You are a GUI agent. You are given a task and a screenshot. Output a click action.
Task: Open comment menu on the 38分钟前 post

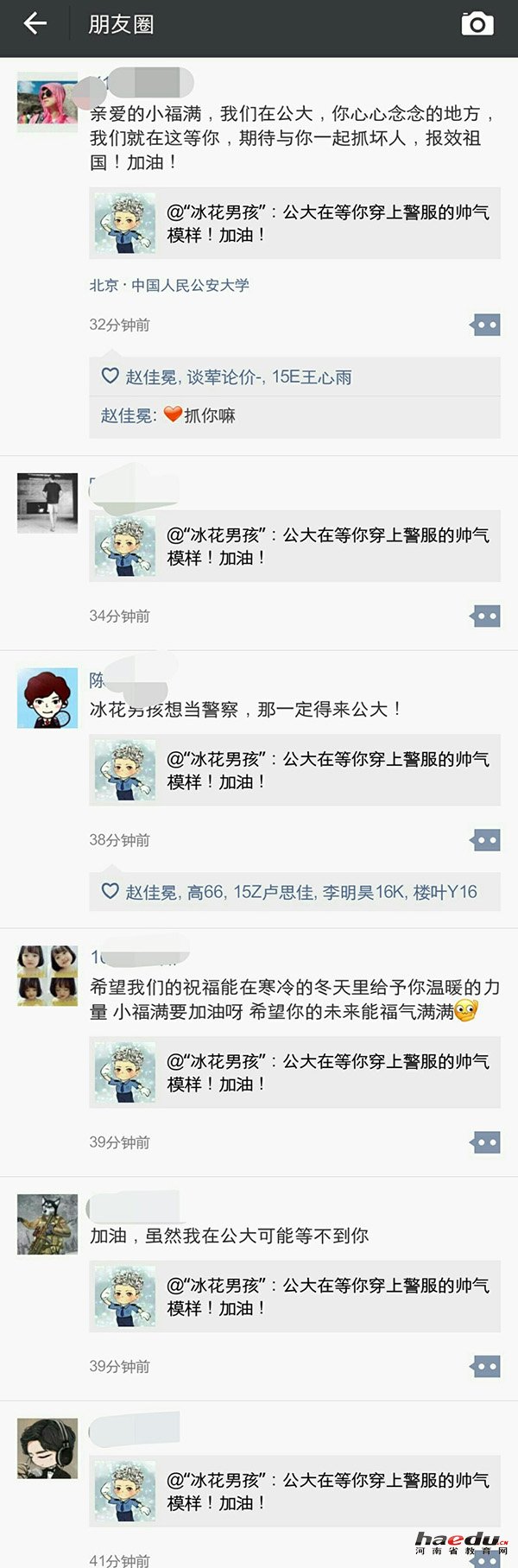pyautogui.click(x=485, y=840)
